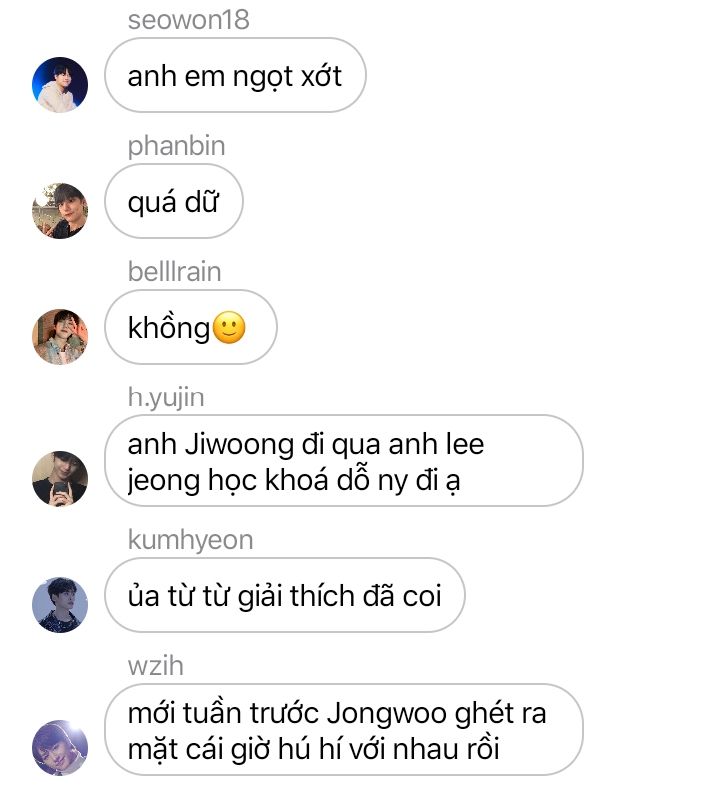View belllrain's profile from avatar

pos(60,337)
